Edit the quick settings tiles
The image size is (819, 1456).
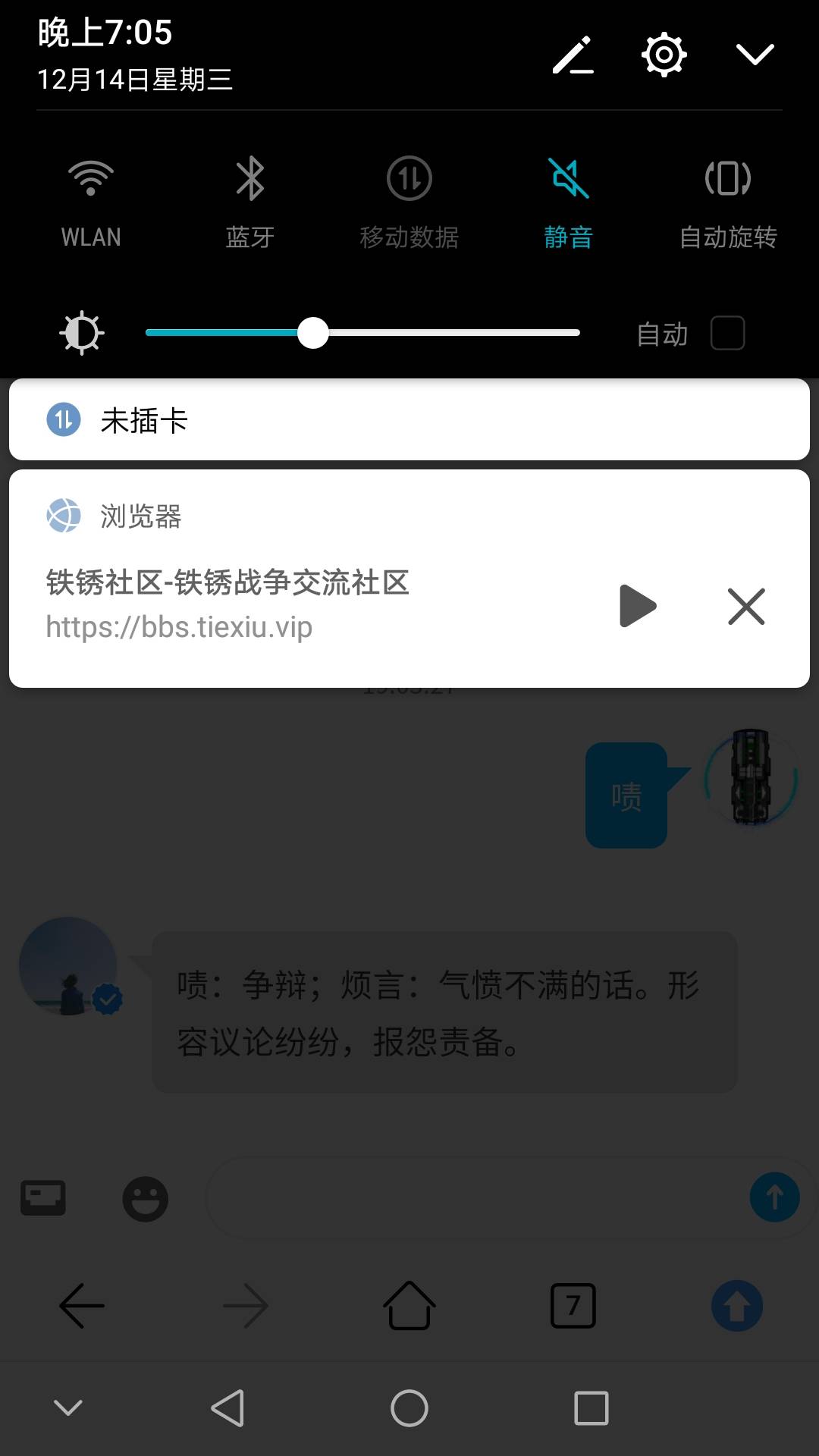pyautogui.click(x=573, y=55)
